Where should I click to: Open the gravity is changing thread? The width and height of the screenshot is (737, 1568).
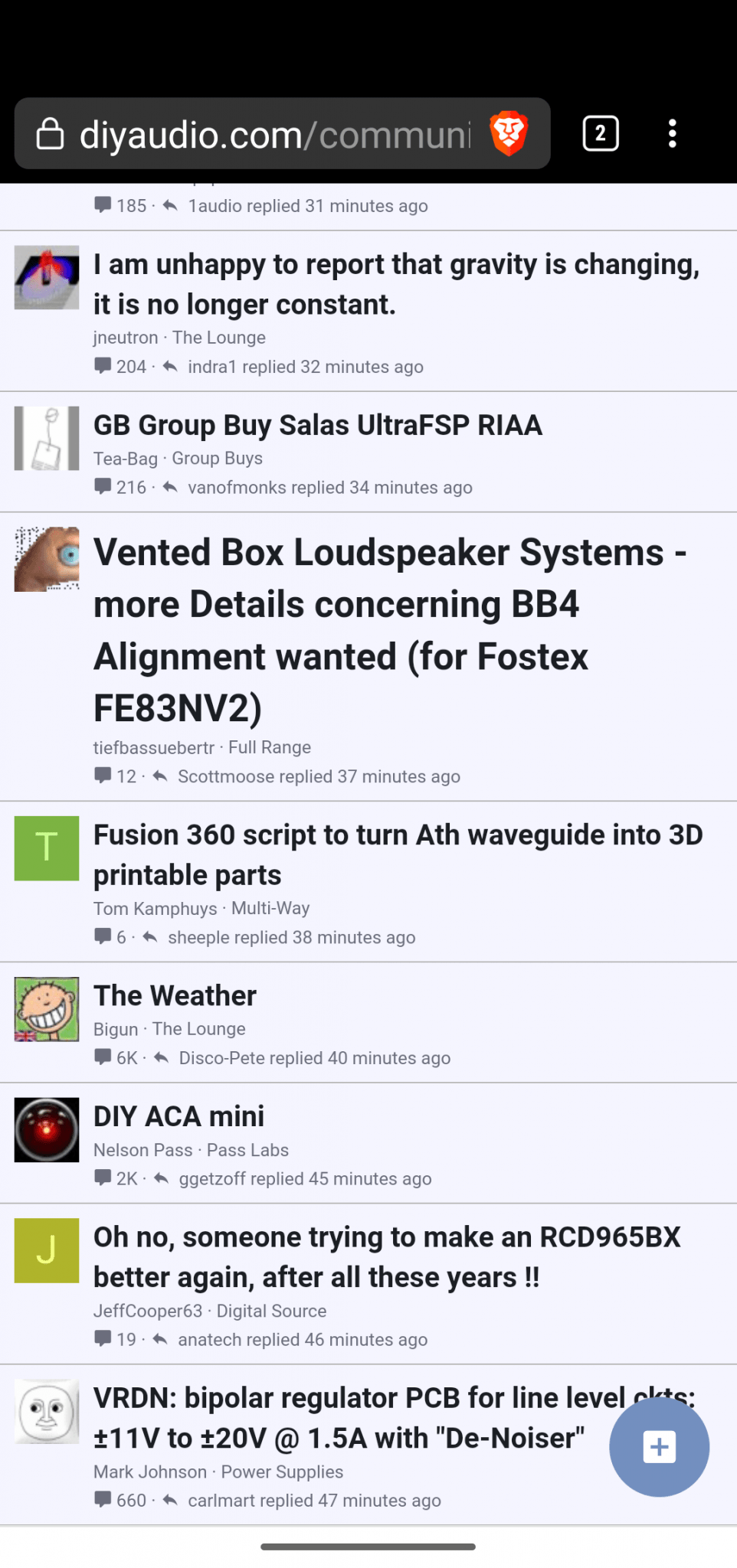coord(396,284)
